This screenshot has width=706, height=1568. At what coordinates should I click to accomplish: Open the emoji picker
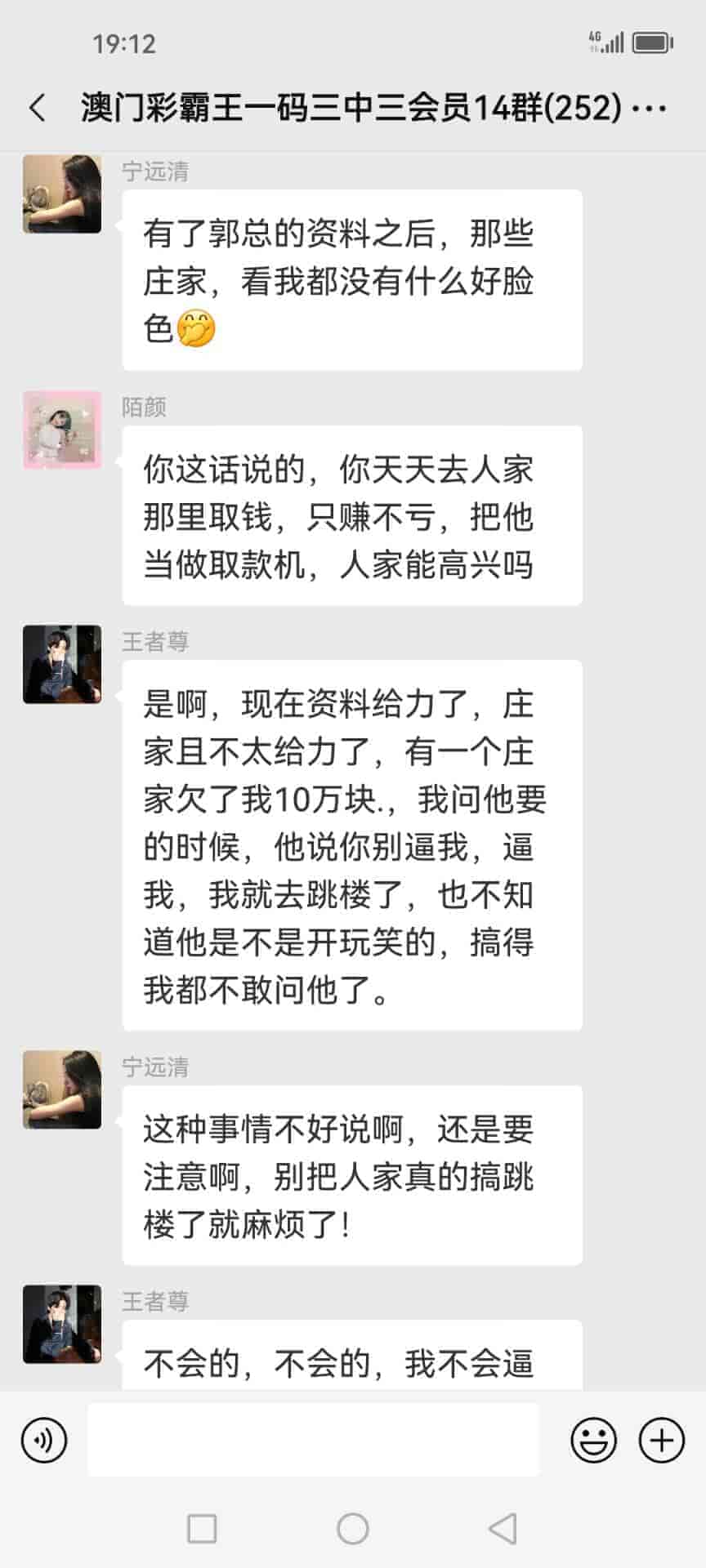[593, 1440]
